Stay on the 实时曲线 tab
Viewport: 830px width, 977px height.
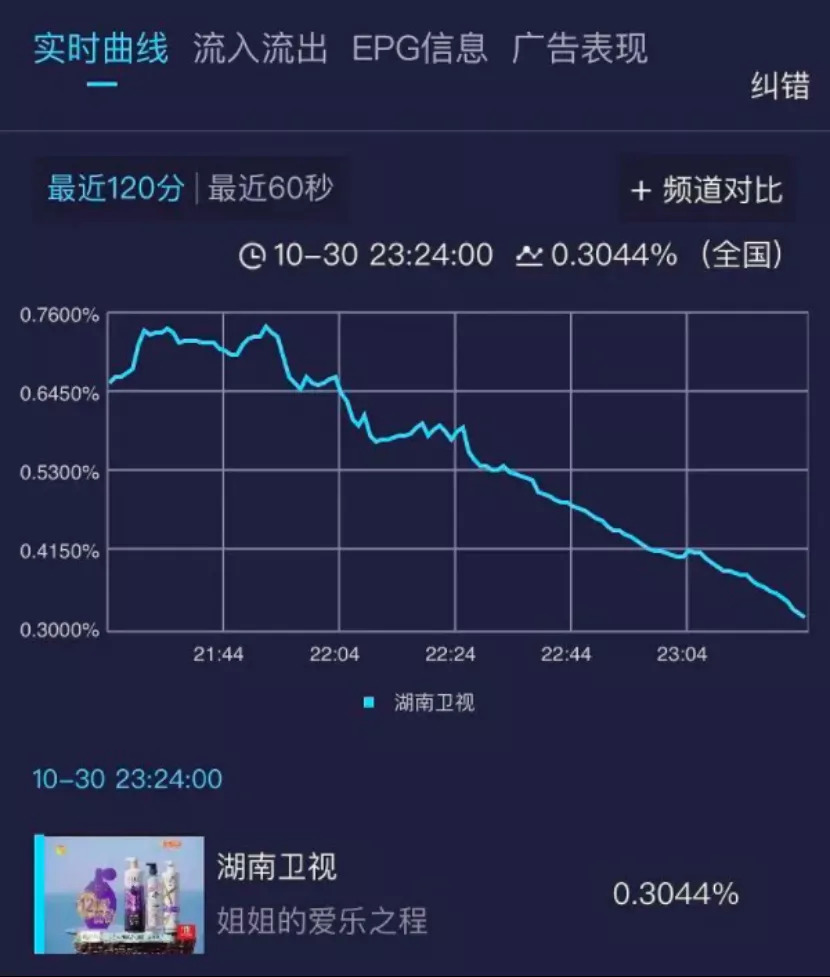(100, 49)
